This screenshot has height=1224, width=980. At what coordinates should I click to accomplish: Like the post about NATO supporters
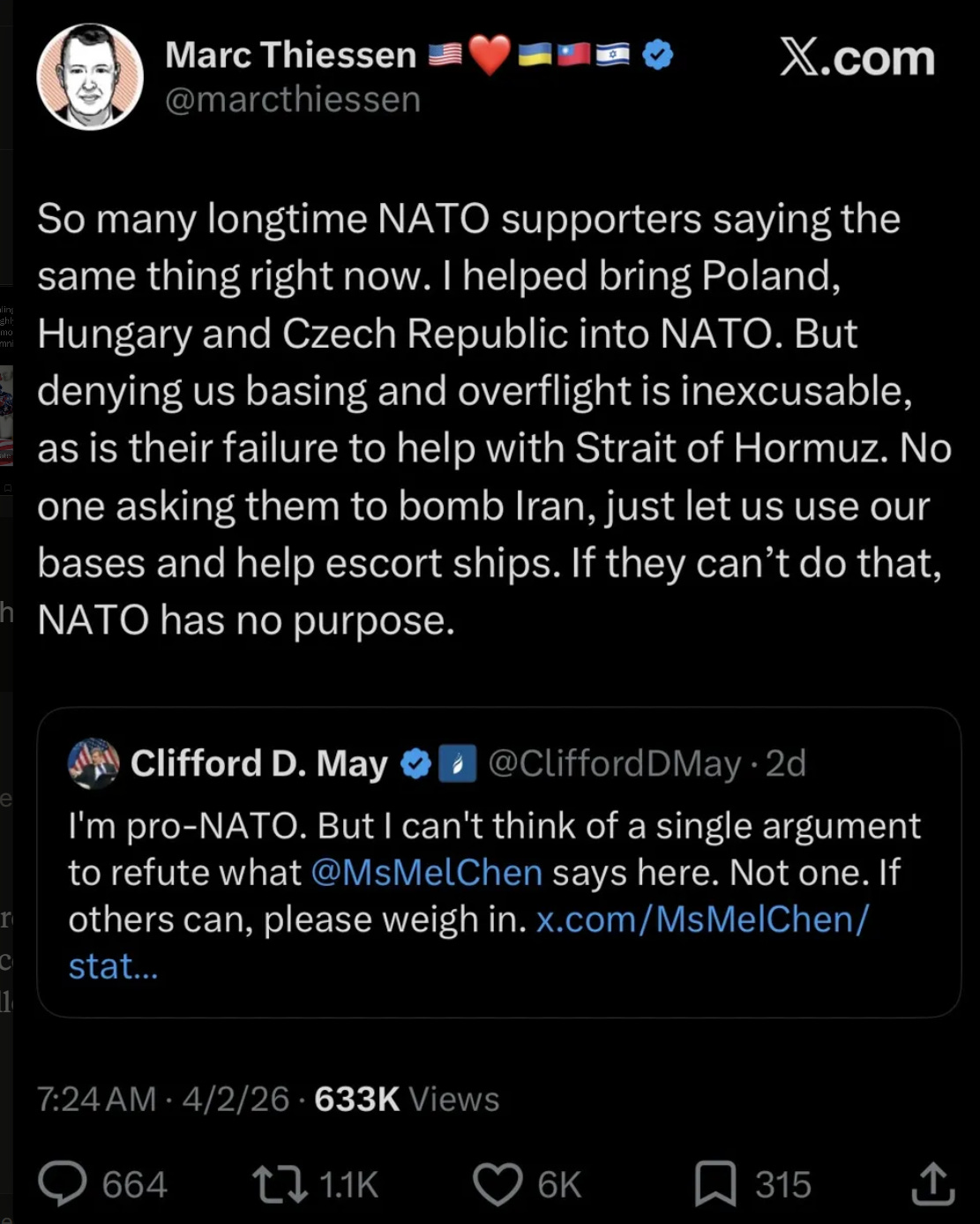click(498, 1184)
